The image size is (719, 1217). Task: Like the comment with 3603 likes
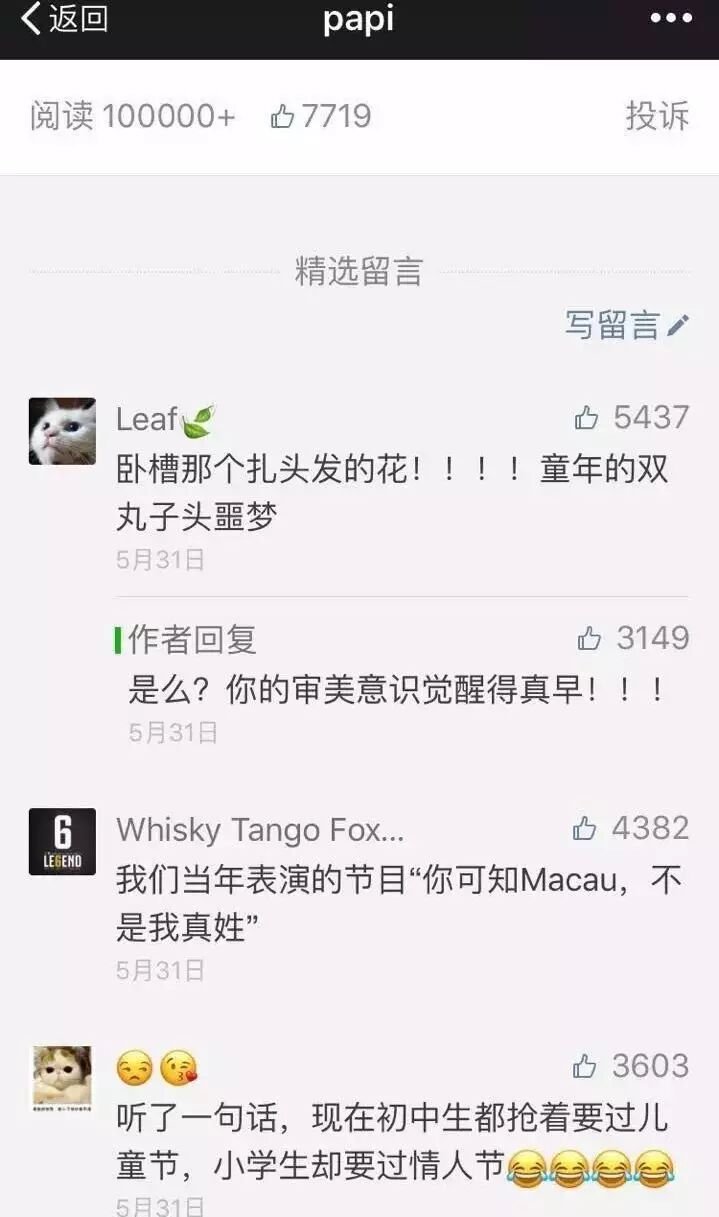(586, 1066)
